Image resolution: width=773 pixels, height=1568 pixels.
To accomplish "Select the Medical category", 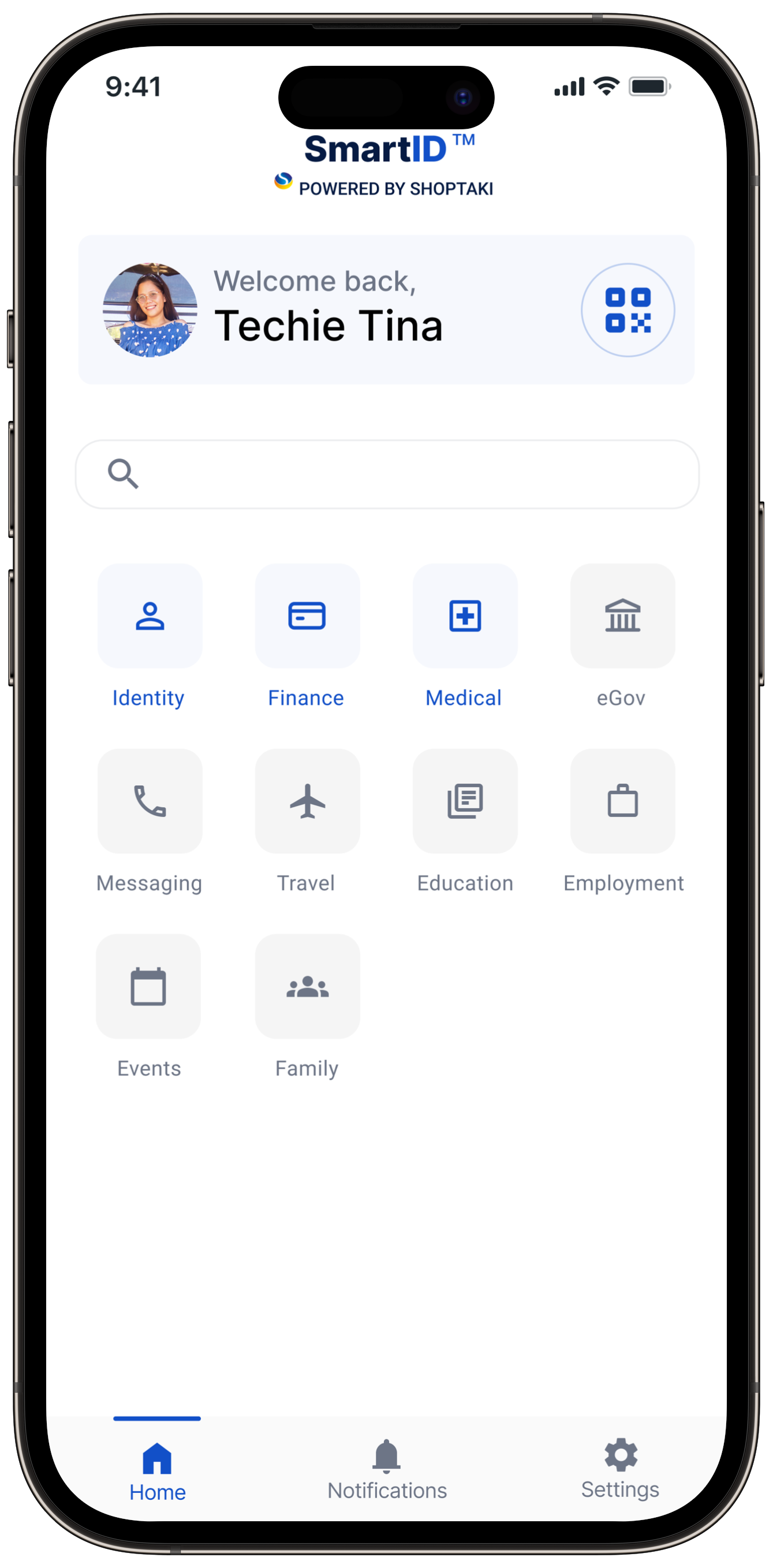I will click(x=465, y=616).
